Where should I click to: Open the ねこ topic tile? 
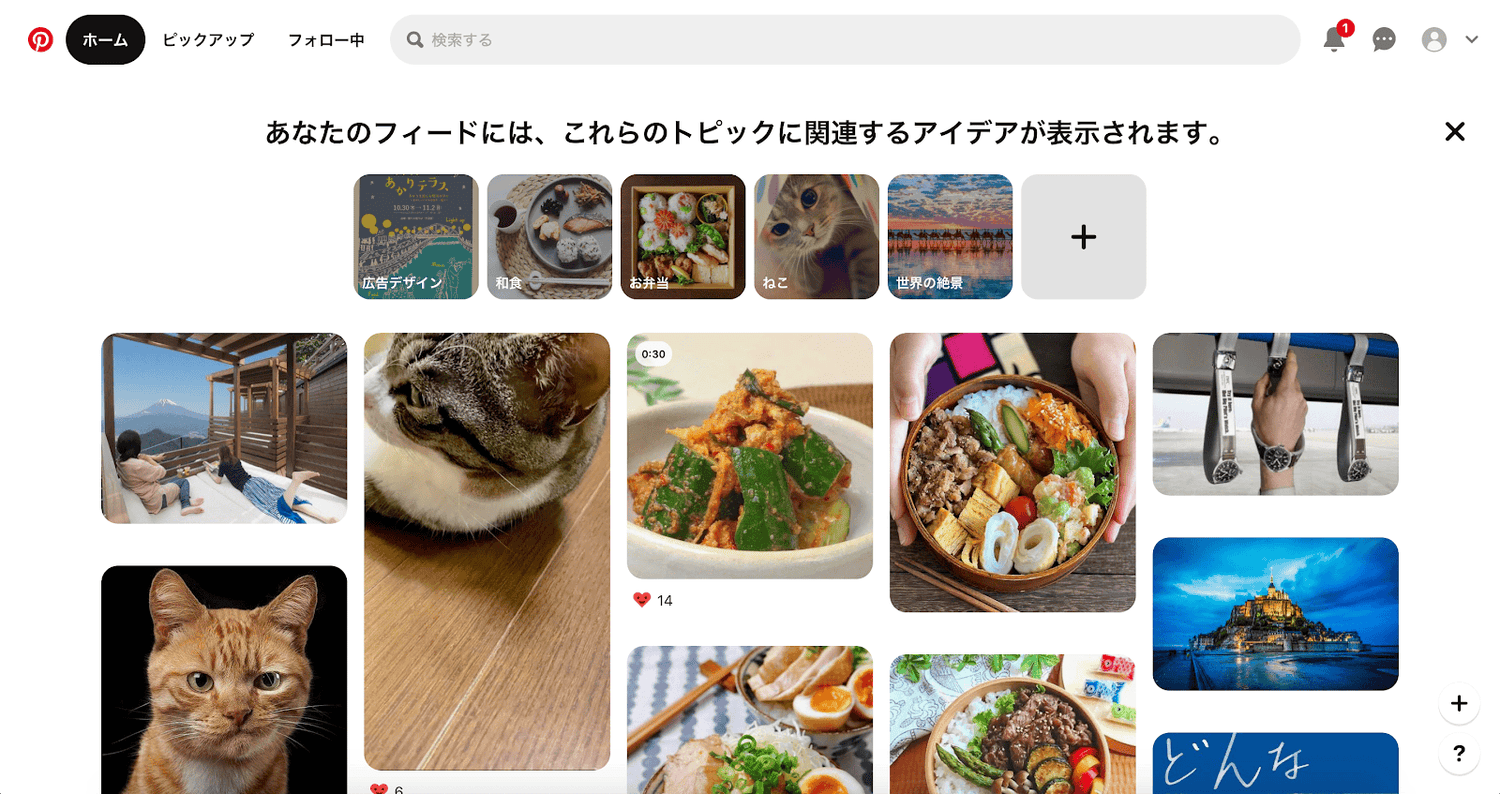pyautogui.click(x=816, y=237)
